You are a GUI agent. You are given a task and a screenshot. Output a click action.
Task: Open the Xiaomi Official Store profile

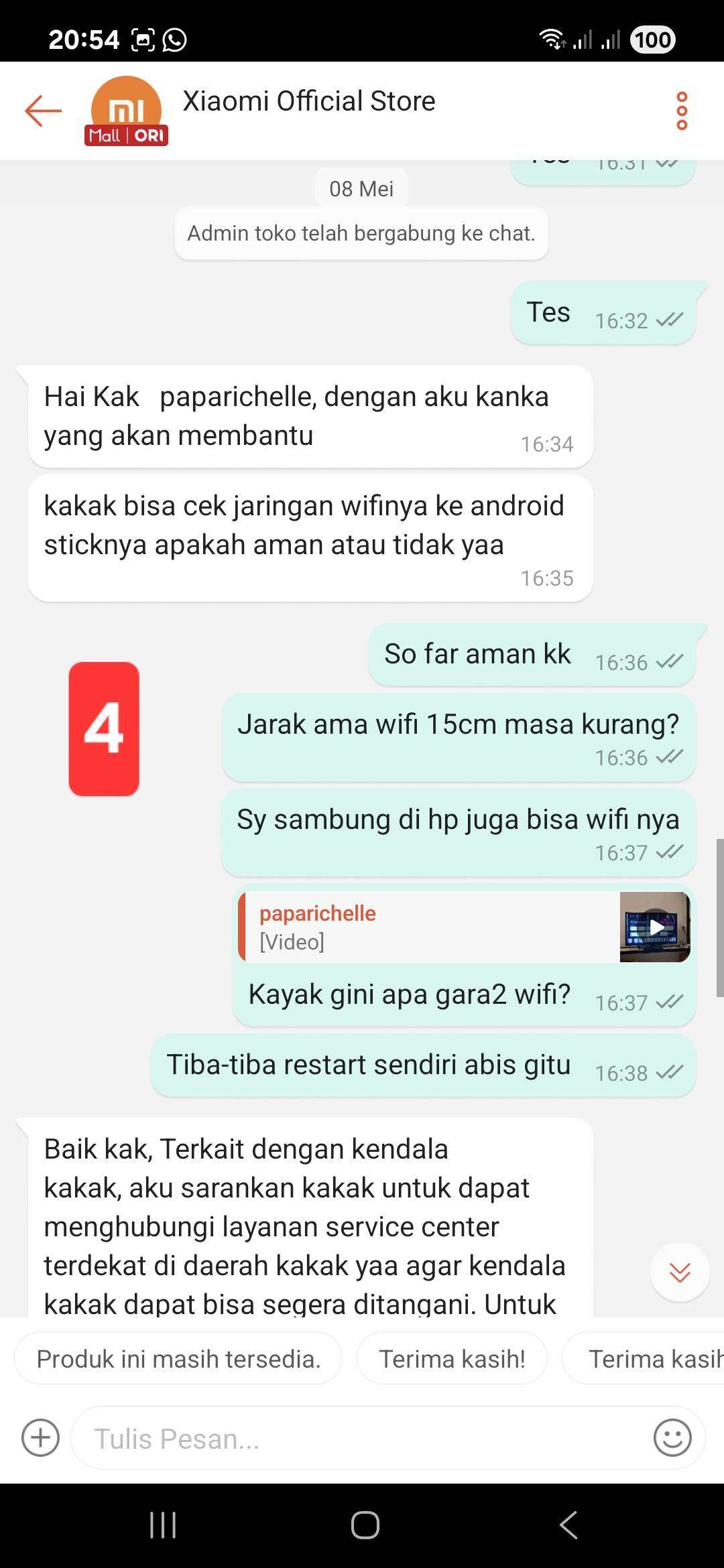pyautogui.click(x=309, y=101)
